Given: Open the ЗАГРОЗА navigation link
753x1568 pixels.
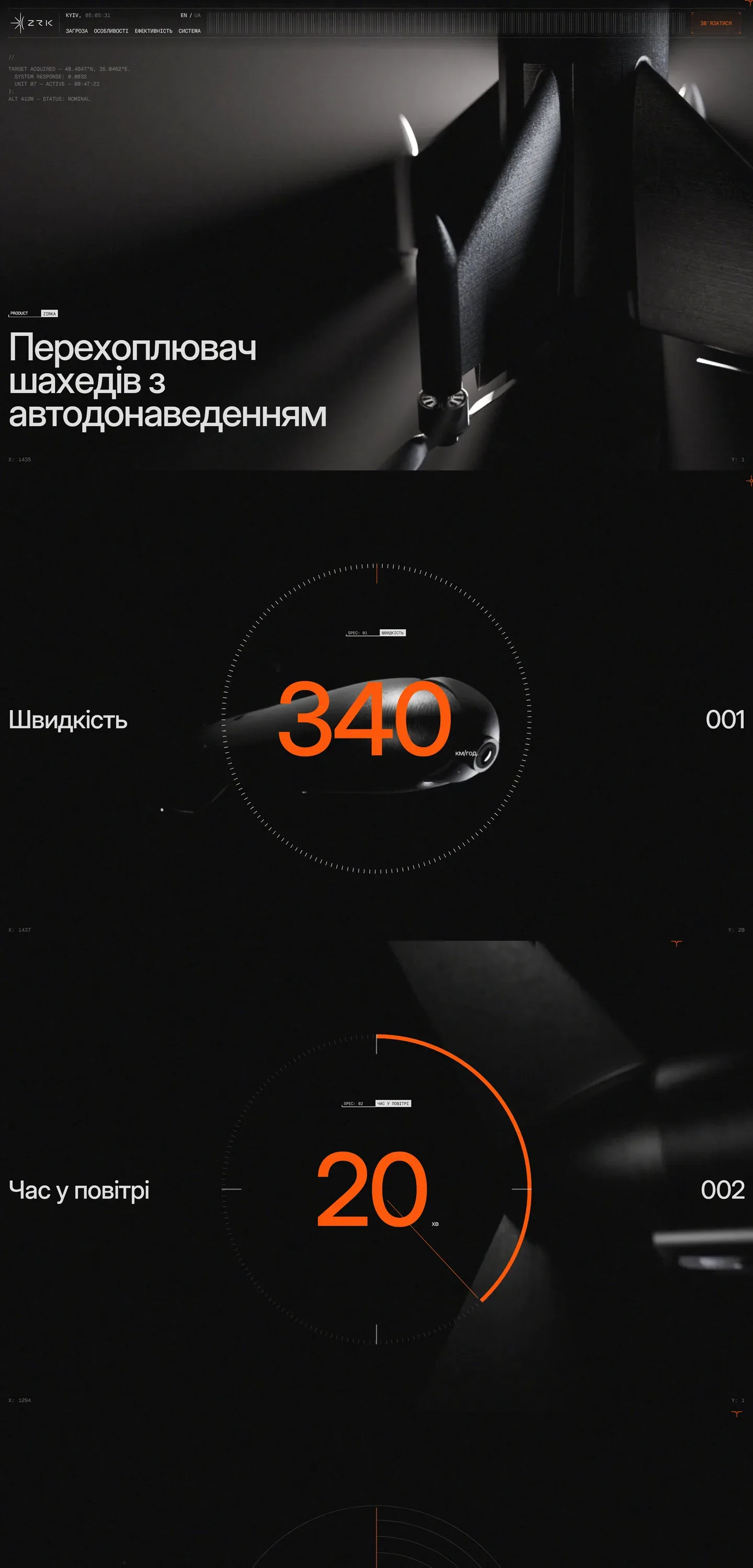Looking at the screenshot, I should [x=77, y=31].
